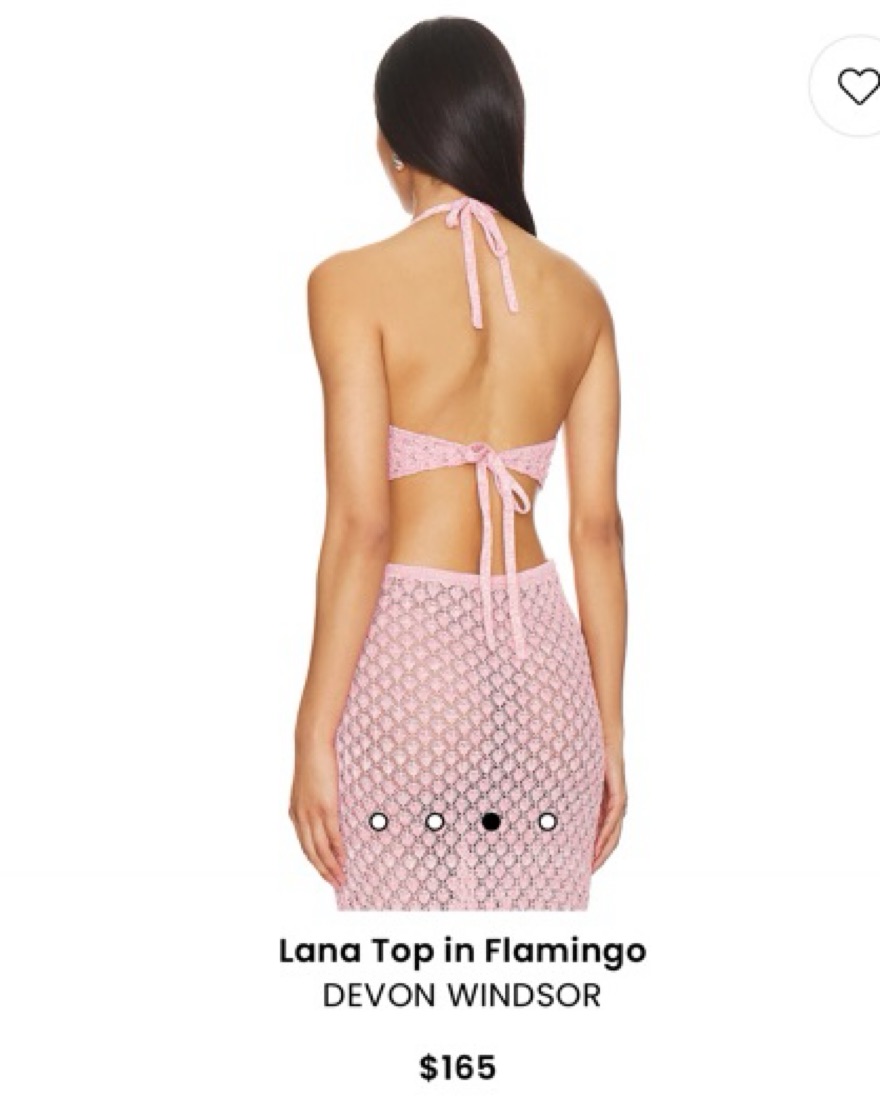Open the Lana Top in Flamingo product photo
Screen dimensions: 880x1098
tap(462, 450)
